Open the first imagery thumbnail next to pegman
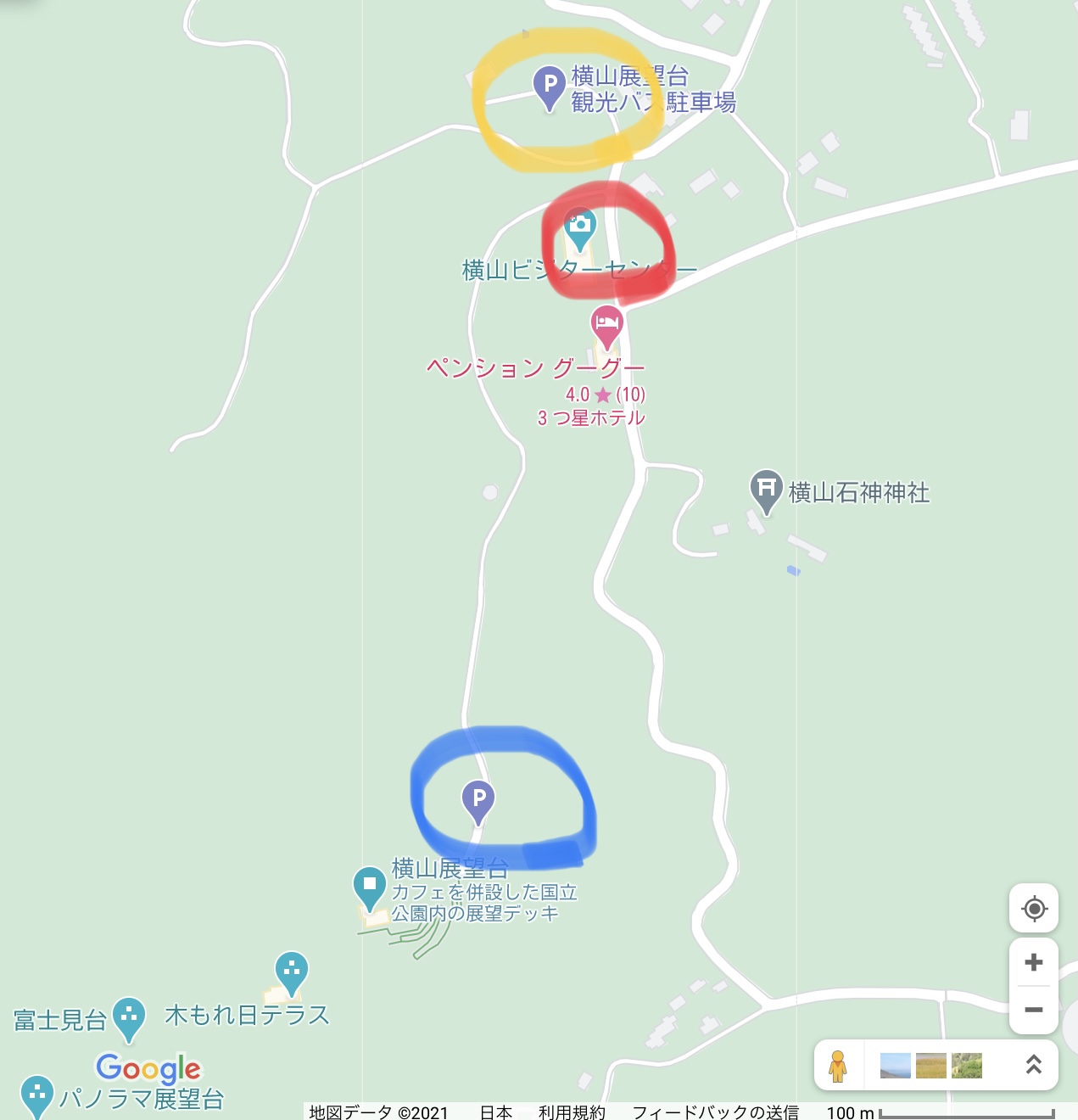The width and height of the screenshot is (1078, 1120). coord(895,1066)
